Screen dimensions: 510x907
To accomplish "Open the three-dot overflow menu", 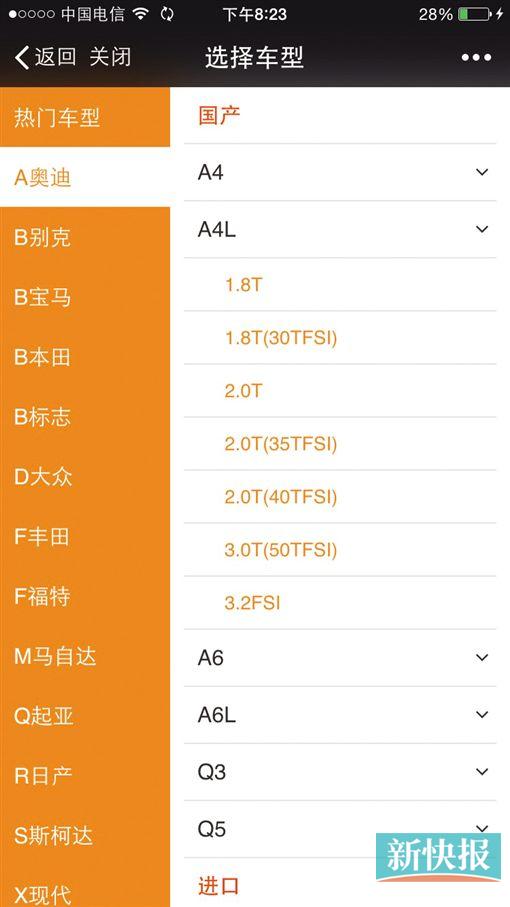I will (x=476, y=57).
